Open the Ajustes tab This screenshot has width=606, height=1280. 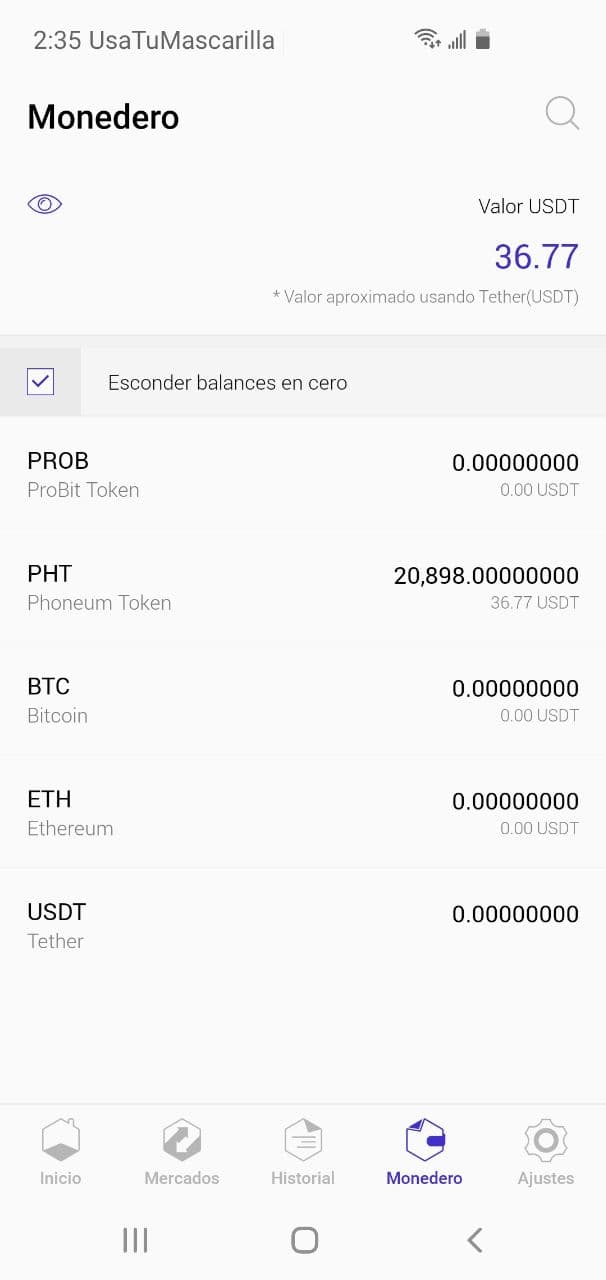click(546, 1153)
